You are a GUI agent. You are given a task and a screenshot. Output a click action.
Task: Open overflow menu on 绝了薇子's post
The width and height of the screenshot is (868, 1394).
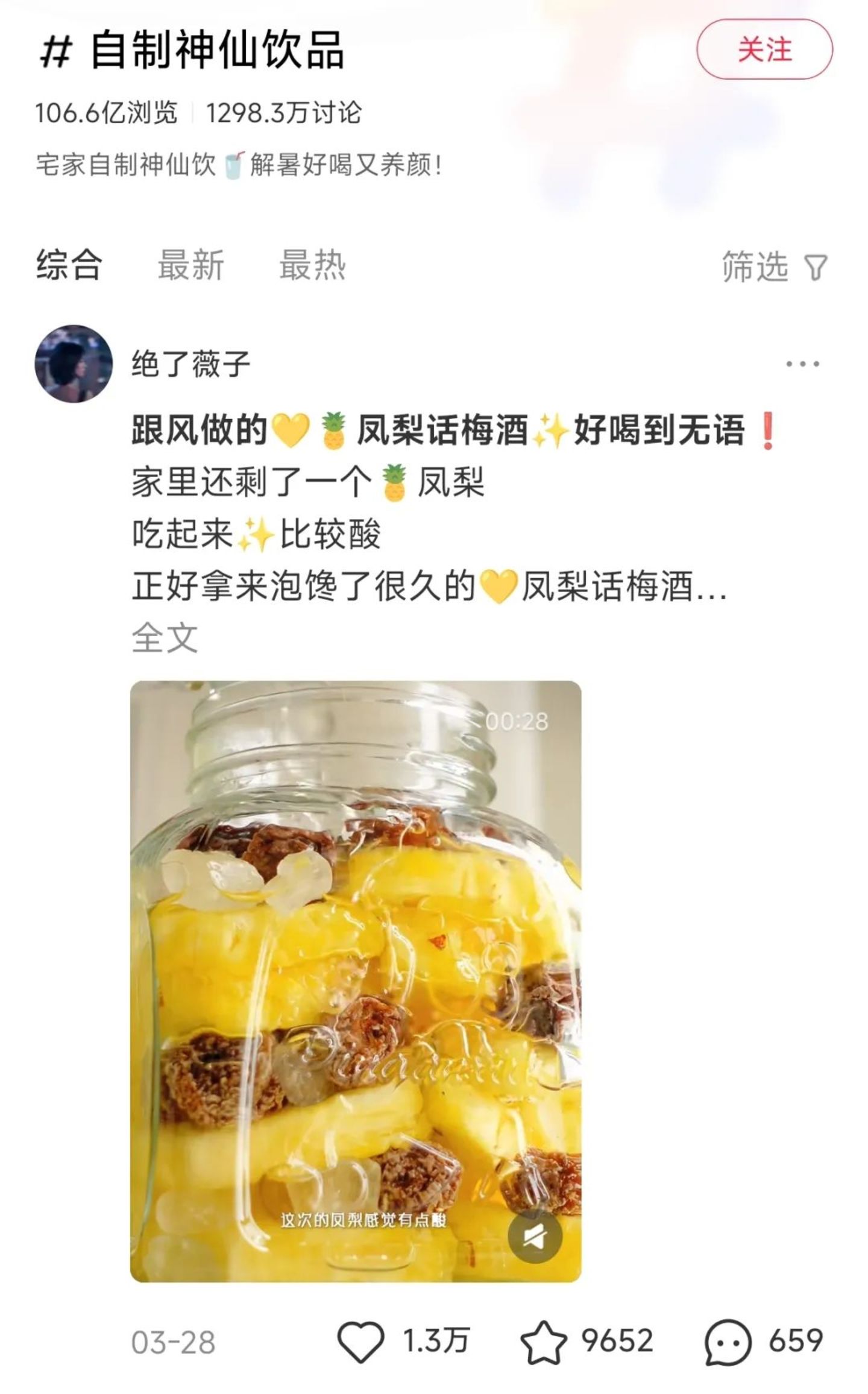802,364
